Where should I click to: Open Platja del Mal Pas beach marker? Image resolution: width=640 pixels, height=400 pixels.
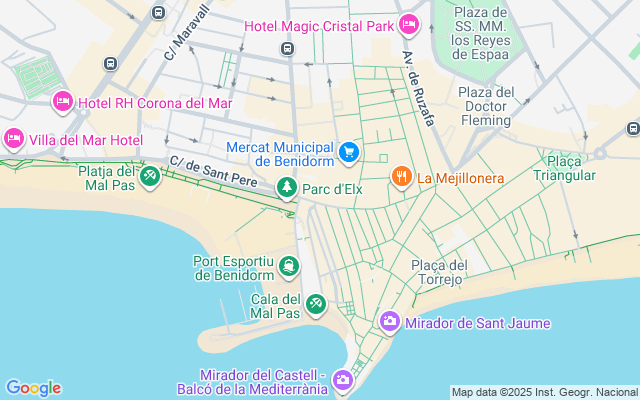[150, 177]
